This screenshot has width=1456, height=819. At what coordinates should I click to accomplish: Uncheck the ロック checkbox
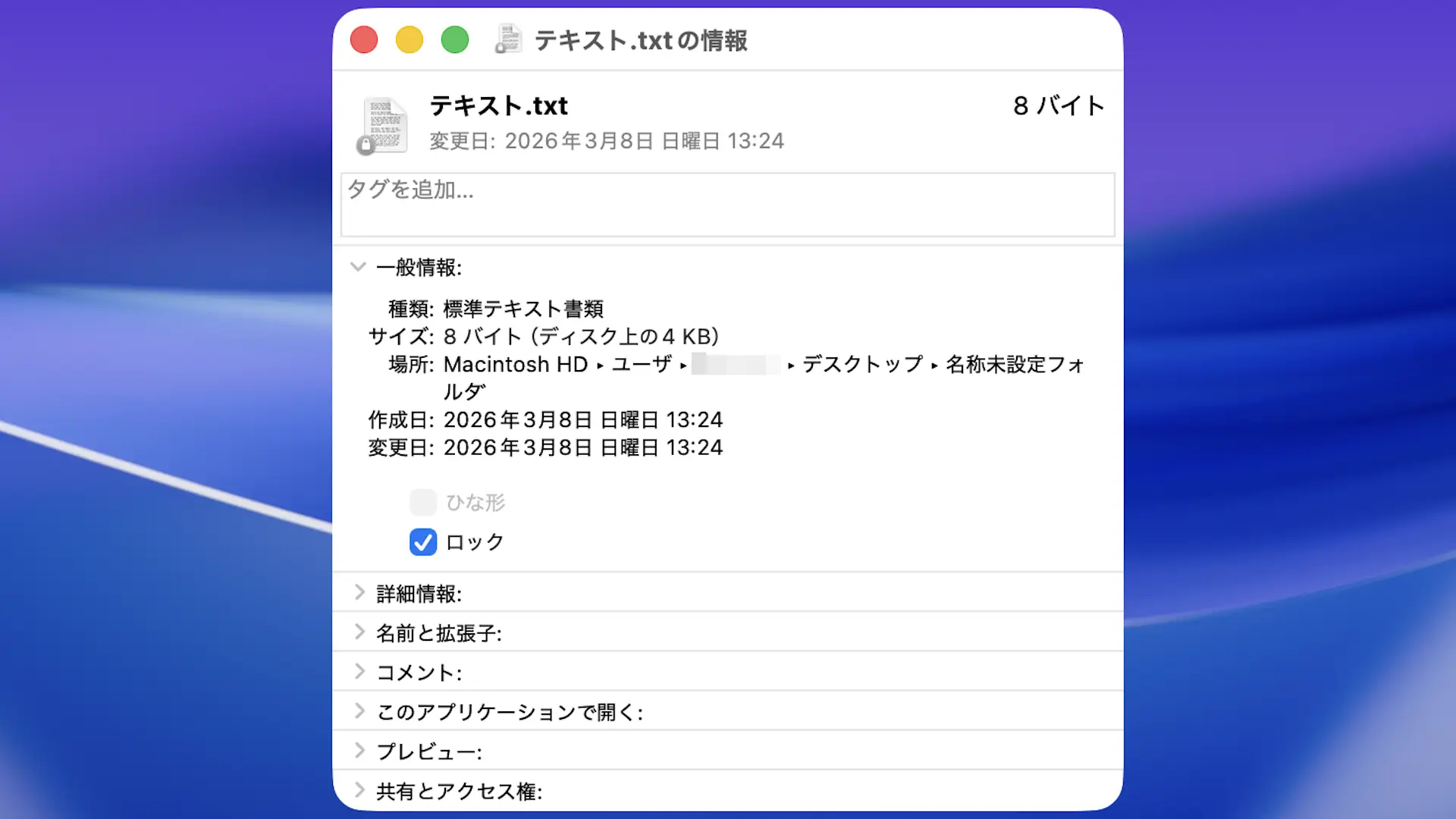pos(423,542)
